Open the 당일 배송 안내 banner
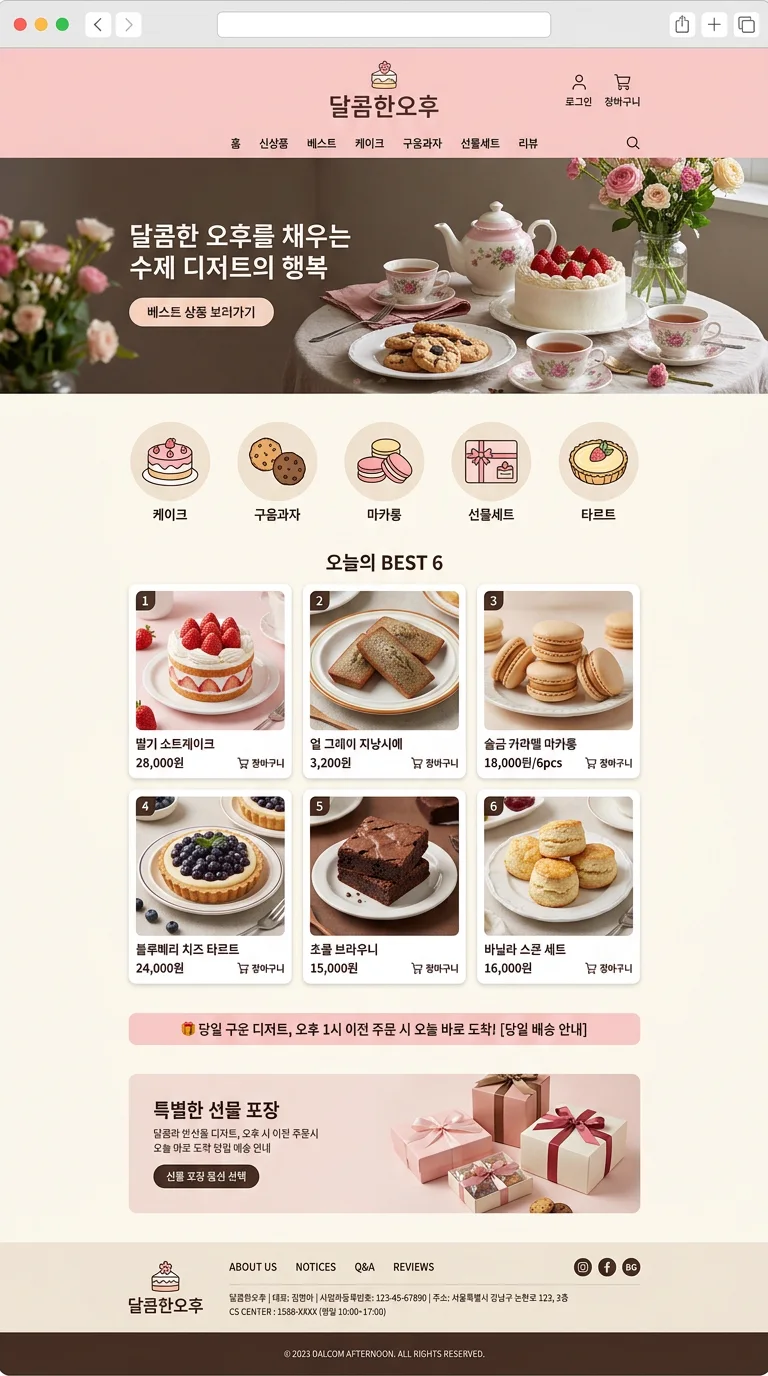768x1376 pixels. [x=384, y=1029]
